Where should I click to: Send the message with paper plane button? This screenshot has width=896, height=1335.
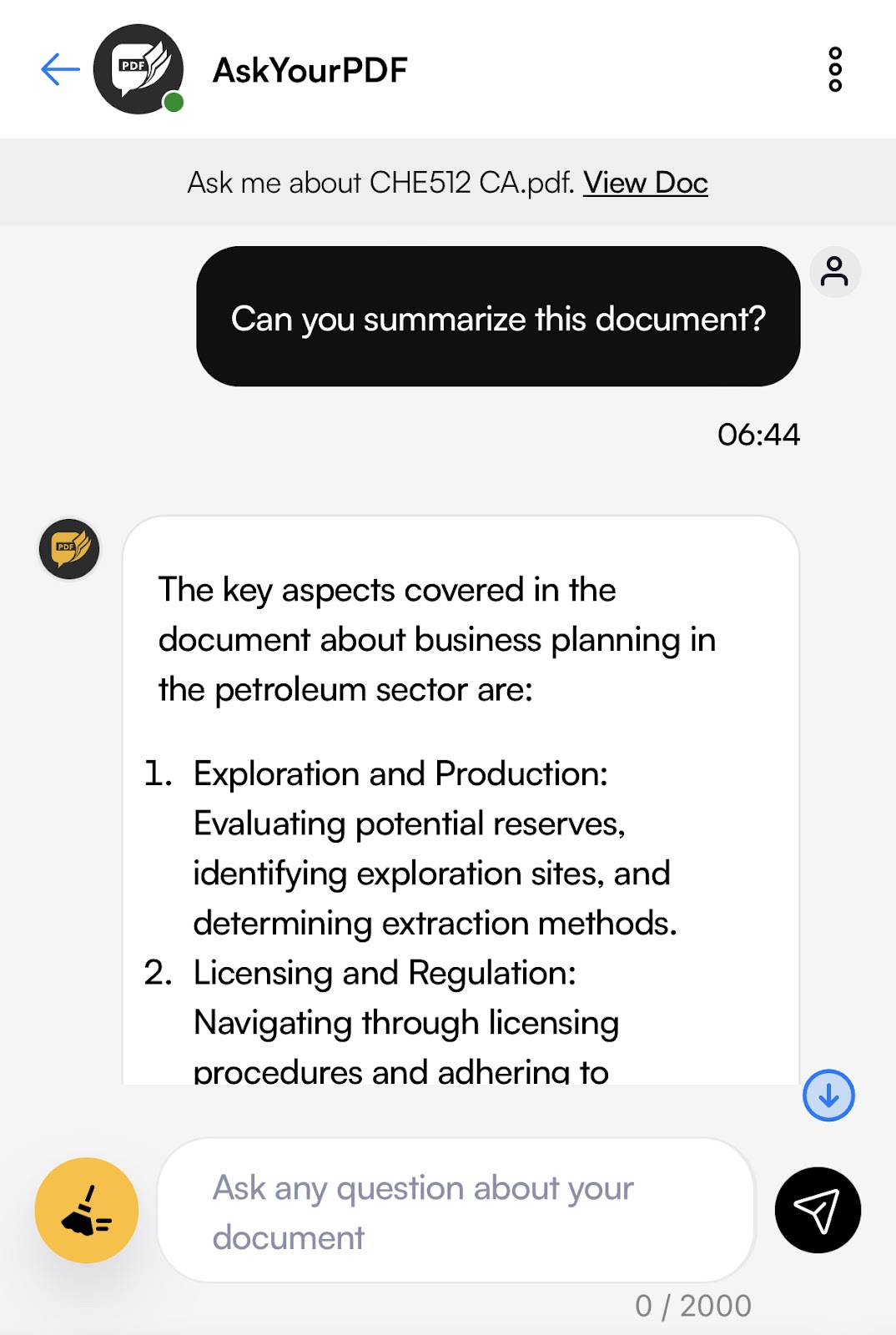pos(818,1210)
